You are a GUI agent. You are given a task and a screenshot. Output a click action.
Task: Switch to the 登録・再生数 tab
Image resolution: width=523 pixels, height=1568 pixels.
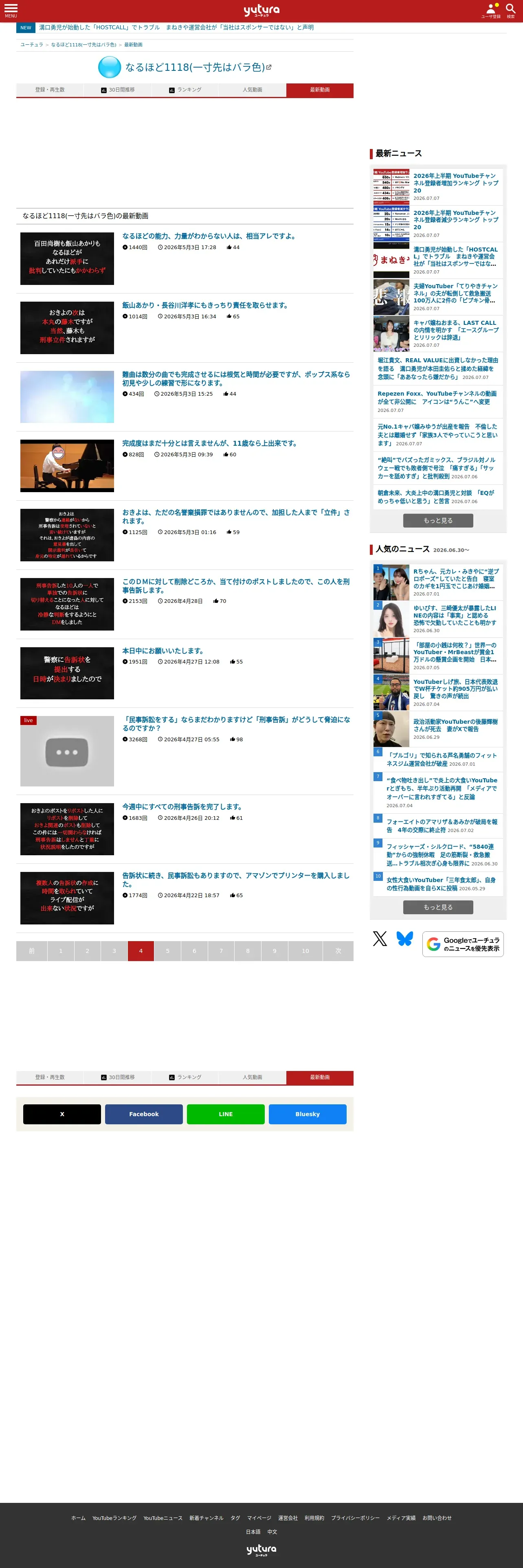(x=50, y=90)
